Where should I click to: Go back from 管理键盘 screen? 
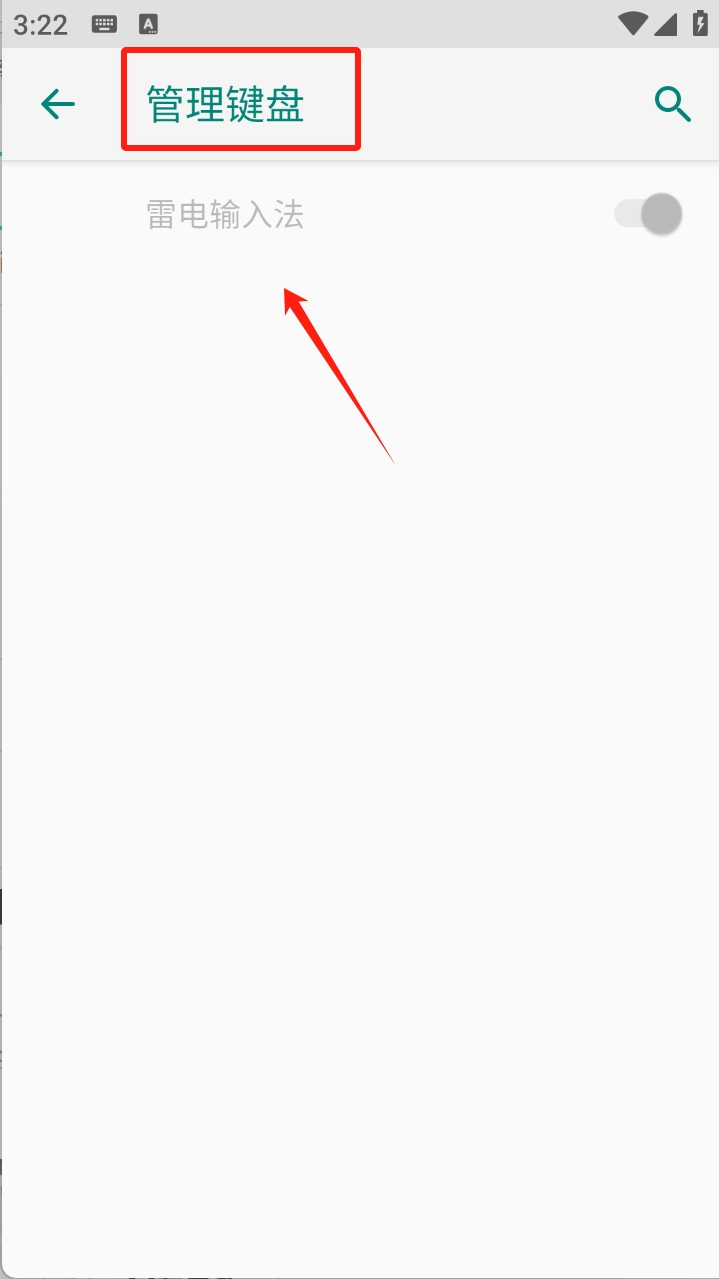pos(58,104)
